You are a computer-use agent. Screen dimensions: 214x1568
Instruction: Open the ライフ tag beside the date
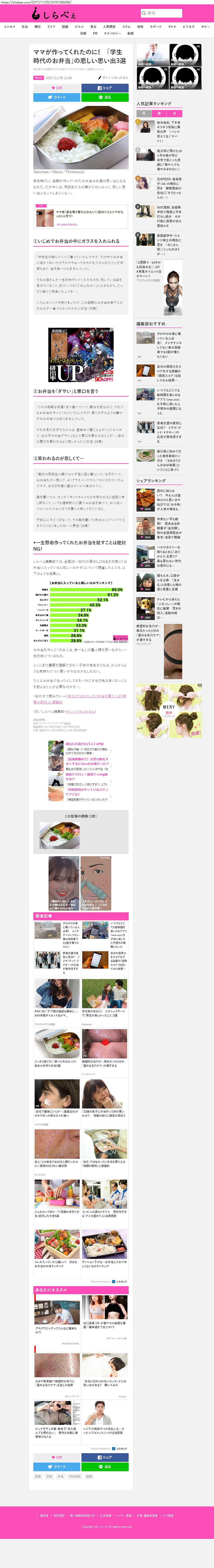point(38,78)
